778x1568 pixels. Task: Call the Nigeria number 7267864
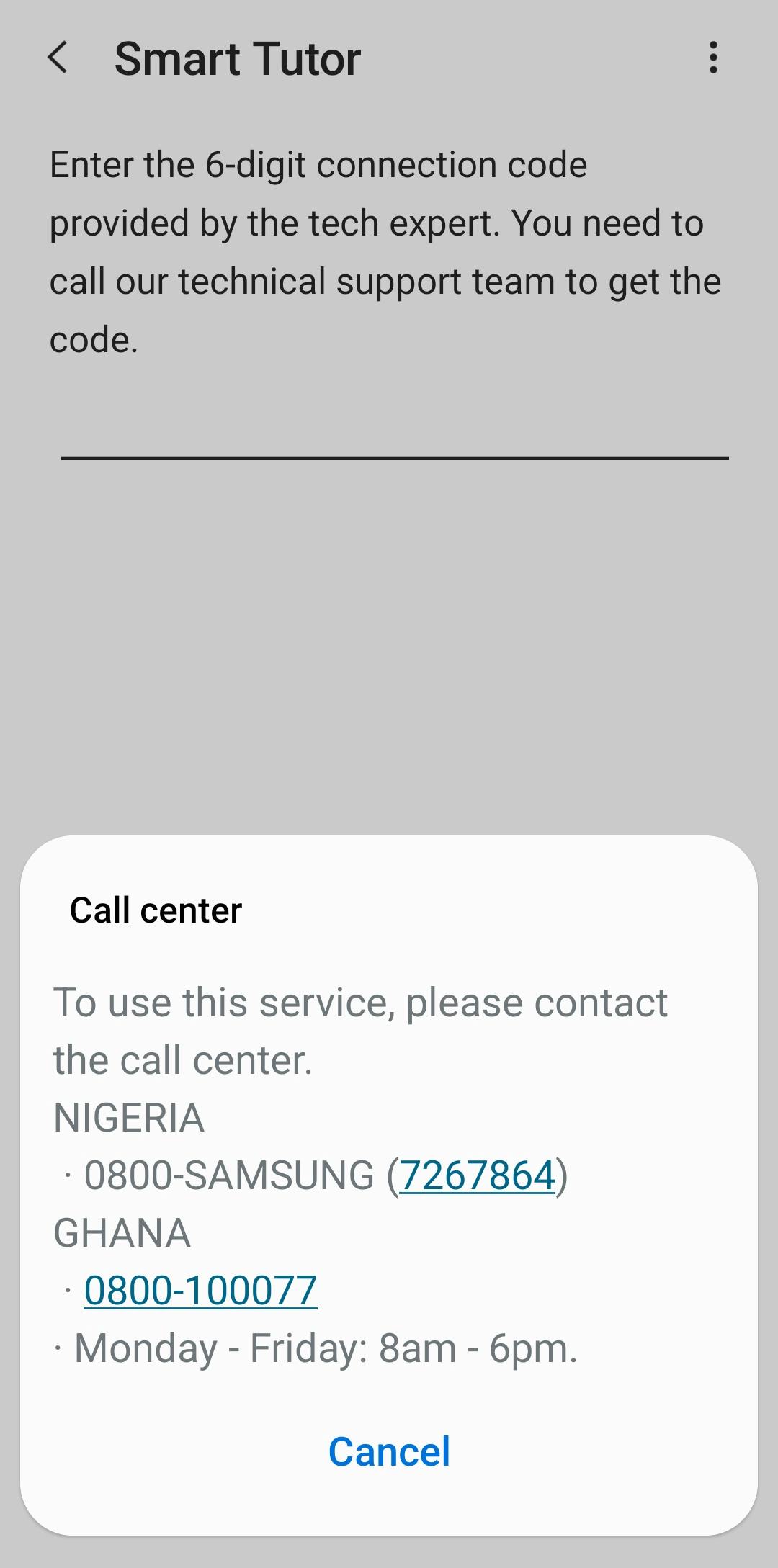point(477,1175)
